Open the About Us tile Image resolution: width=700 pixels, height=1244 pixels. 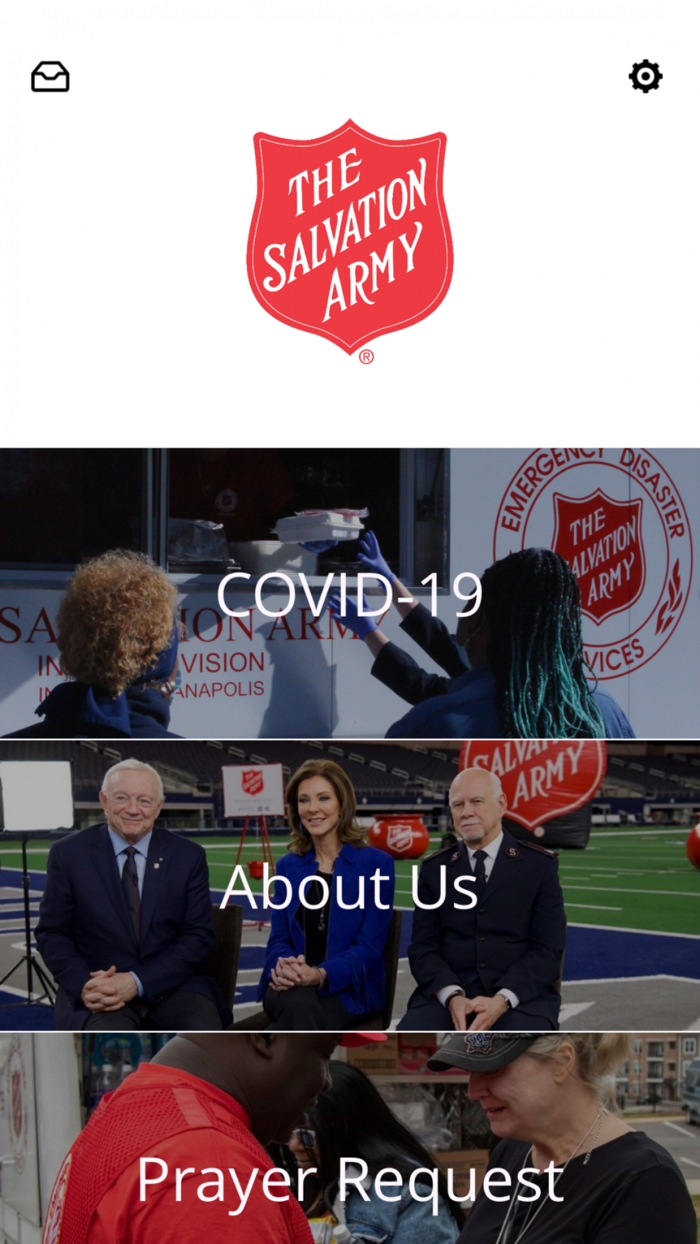pyautogui.click(x=350, y=886)
